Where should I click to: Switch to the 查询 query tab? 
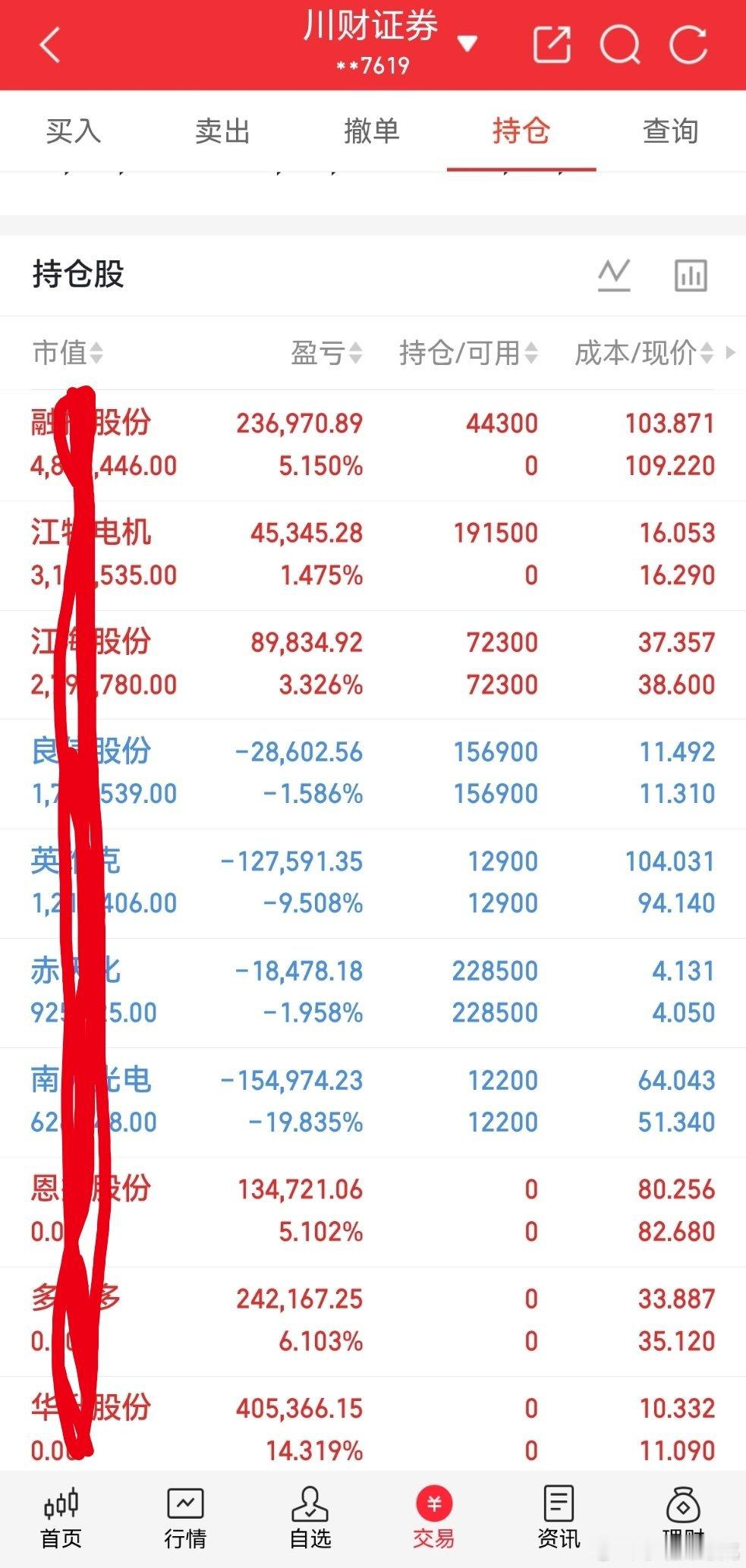671,131
